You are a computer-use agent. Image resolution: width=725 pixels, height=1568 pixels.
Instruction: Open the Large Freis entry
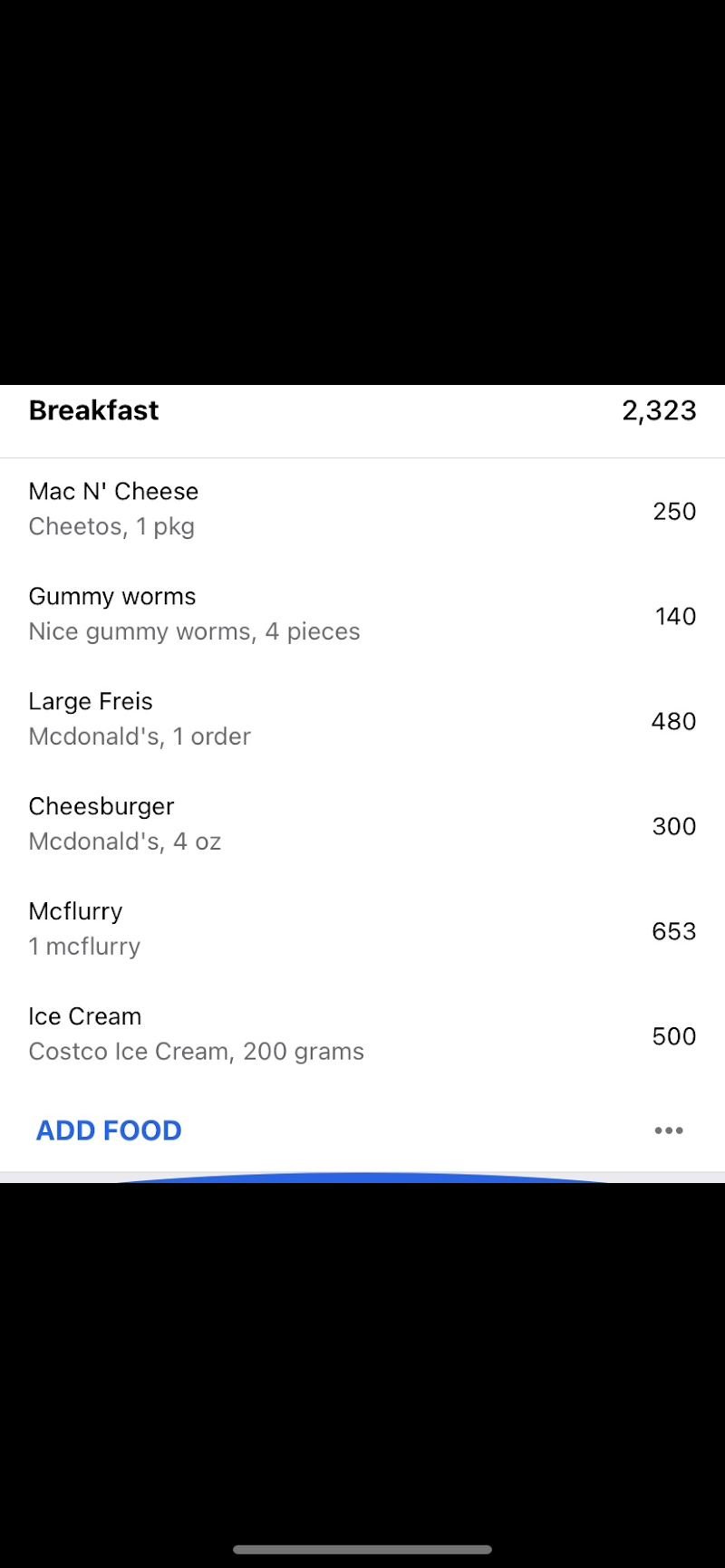[362, 720]
